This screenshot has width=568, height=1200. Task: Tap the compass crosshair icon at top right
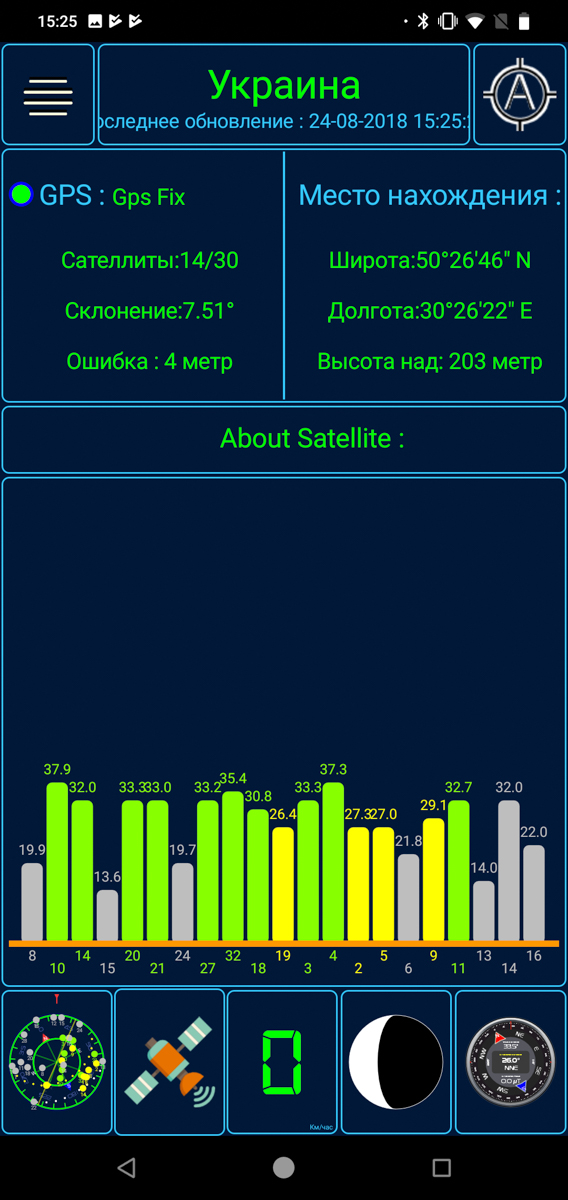520,95
